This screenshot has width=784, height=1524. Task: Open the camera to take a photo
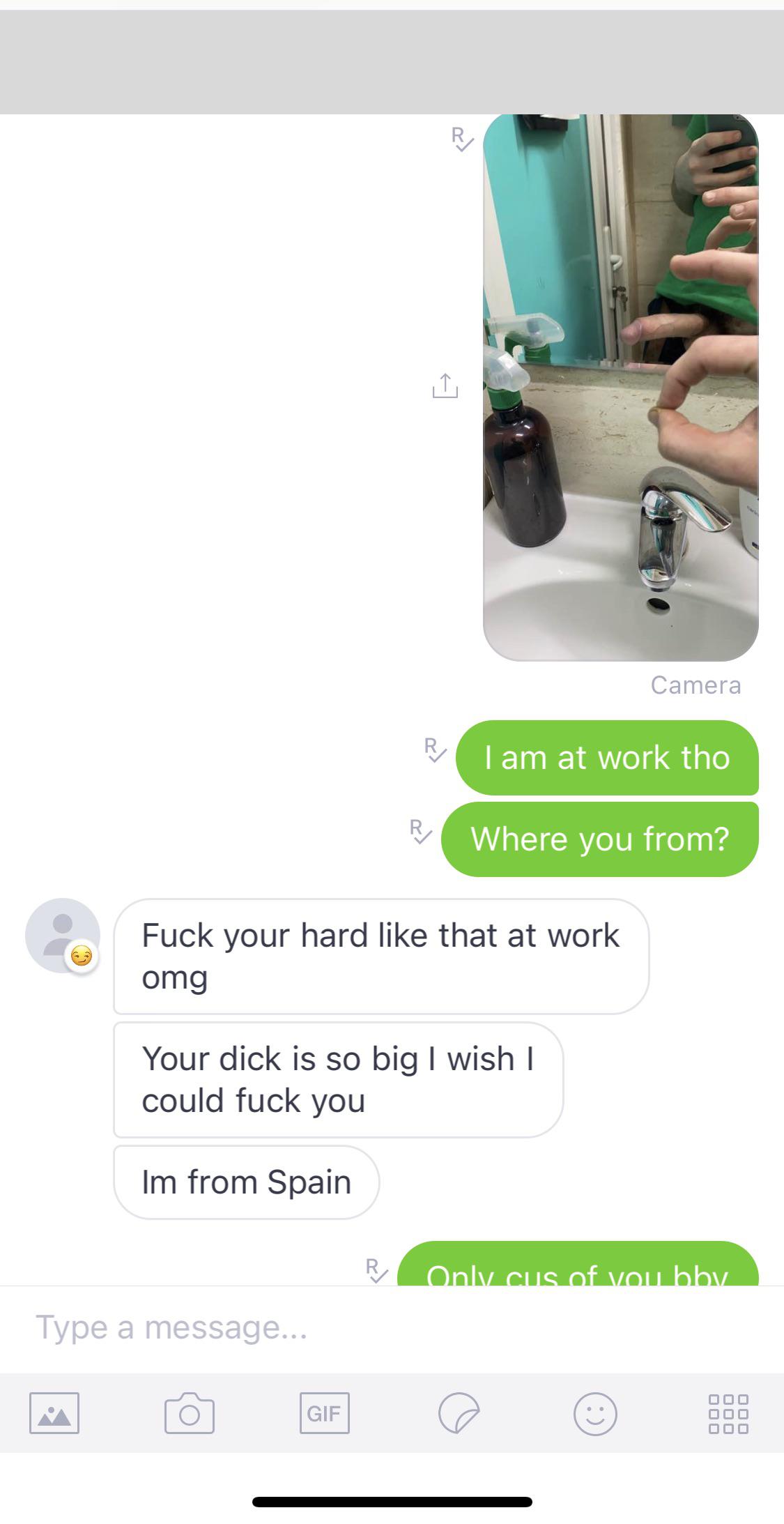(189, 1413)
